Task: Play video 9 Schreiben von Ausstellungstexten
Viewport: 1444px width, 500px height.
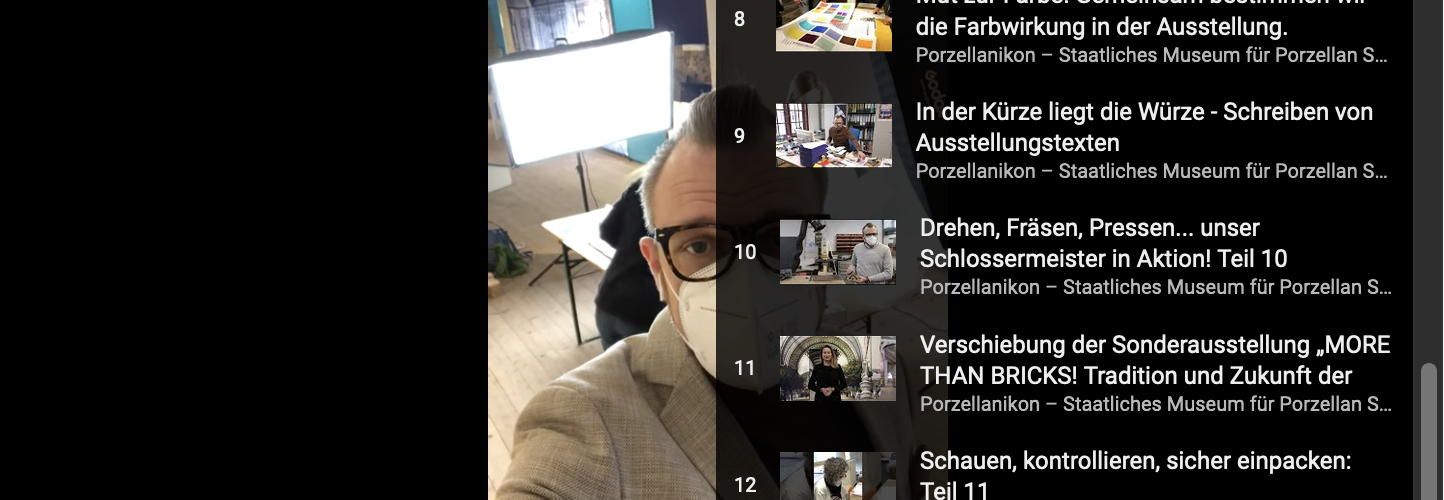Action: coord(1143,126)
